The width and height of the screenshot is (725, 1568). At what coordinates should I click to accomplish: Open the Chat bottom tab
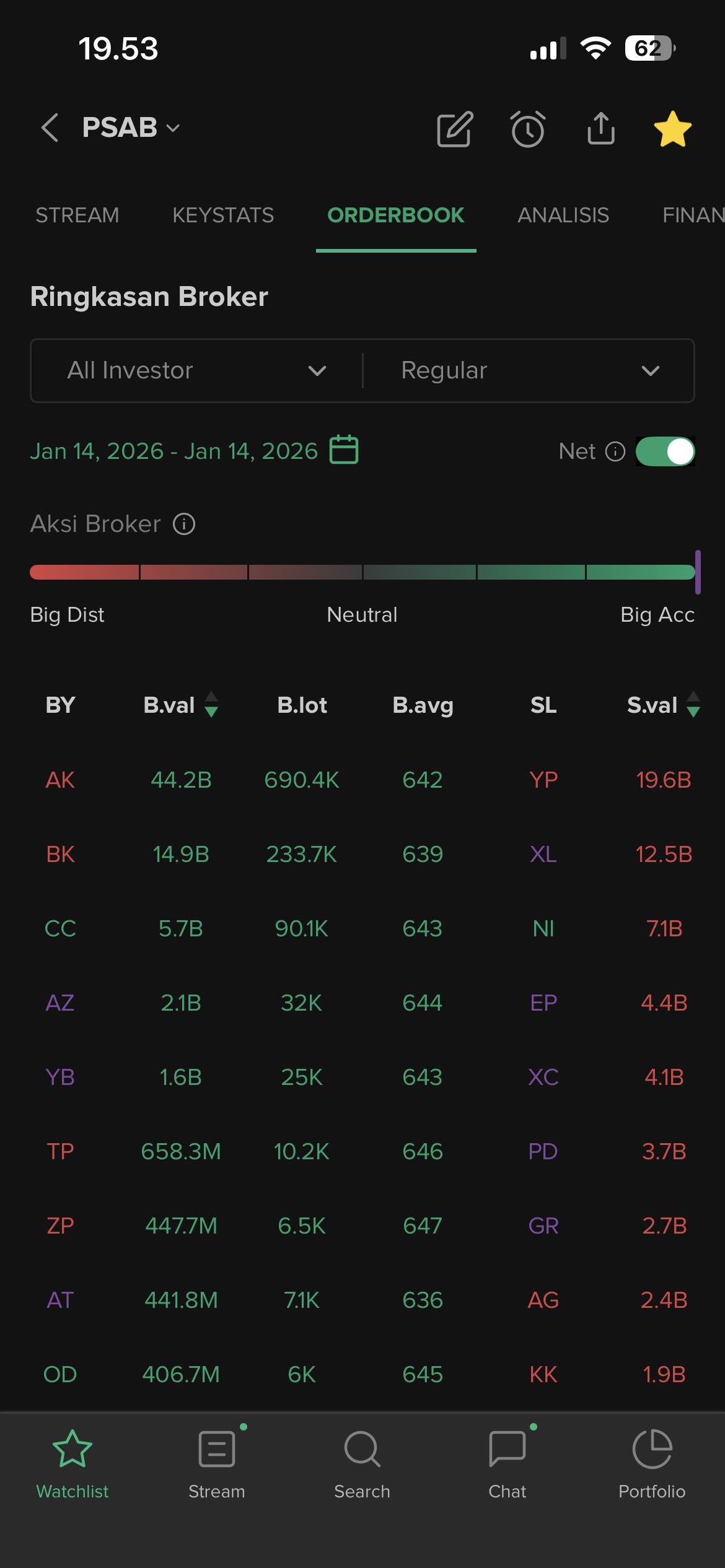click(507, 1464)
